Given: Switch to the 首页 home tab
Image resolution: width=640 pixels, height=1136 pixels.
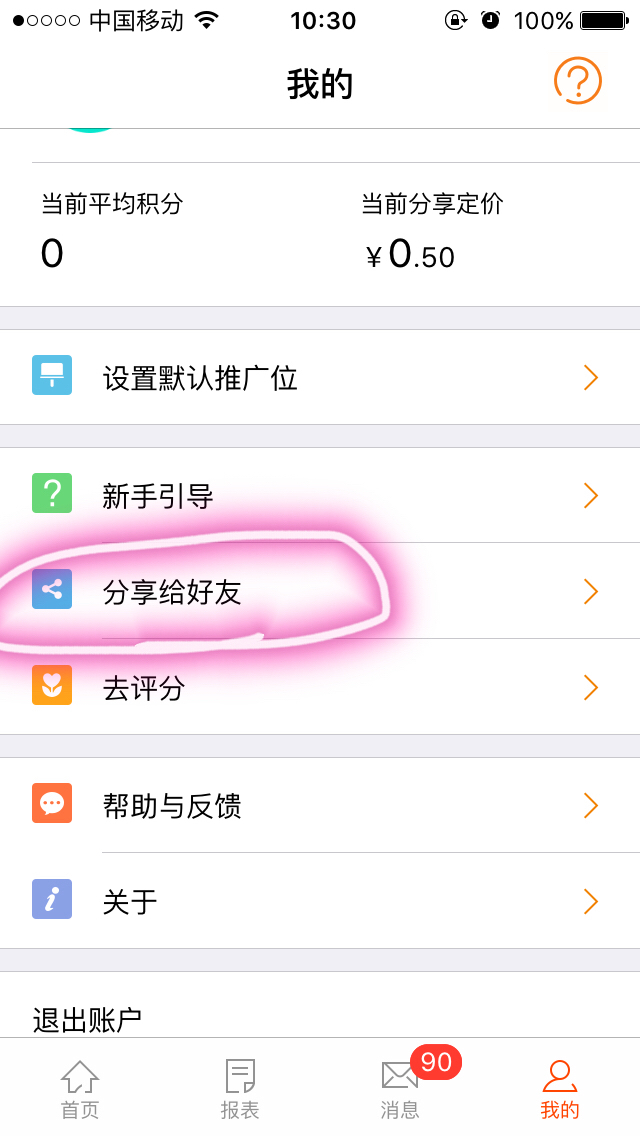Looking at the screenshot, I should click(80, 1089).
